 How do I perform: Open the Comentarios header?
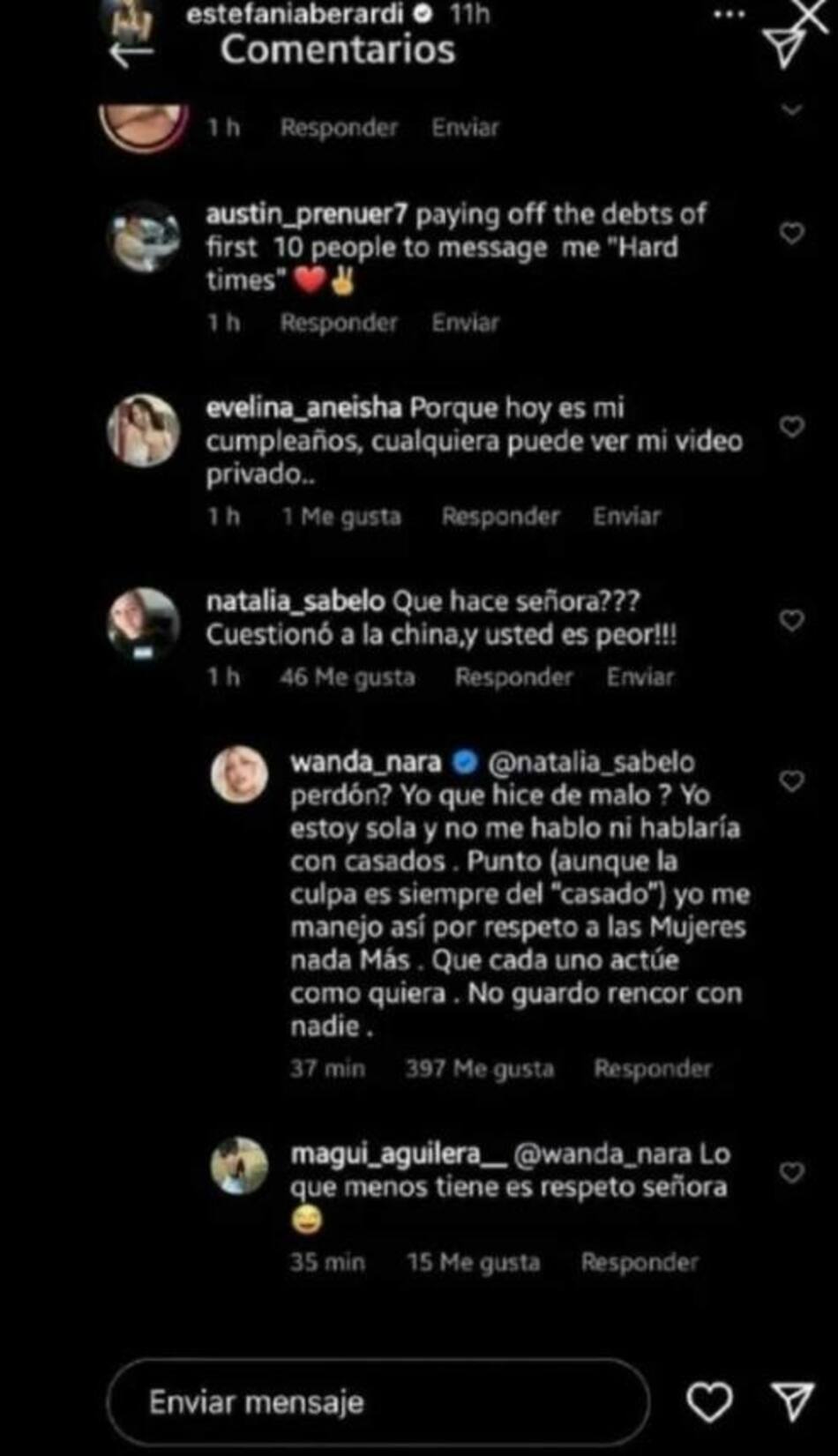coord(338,51)
